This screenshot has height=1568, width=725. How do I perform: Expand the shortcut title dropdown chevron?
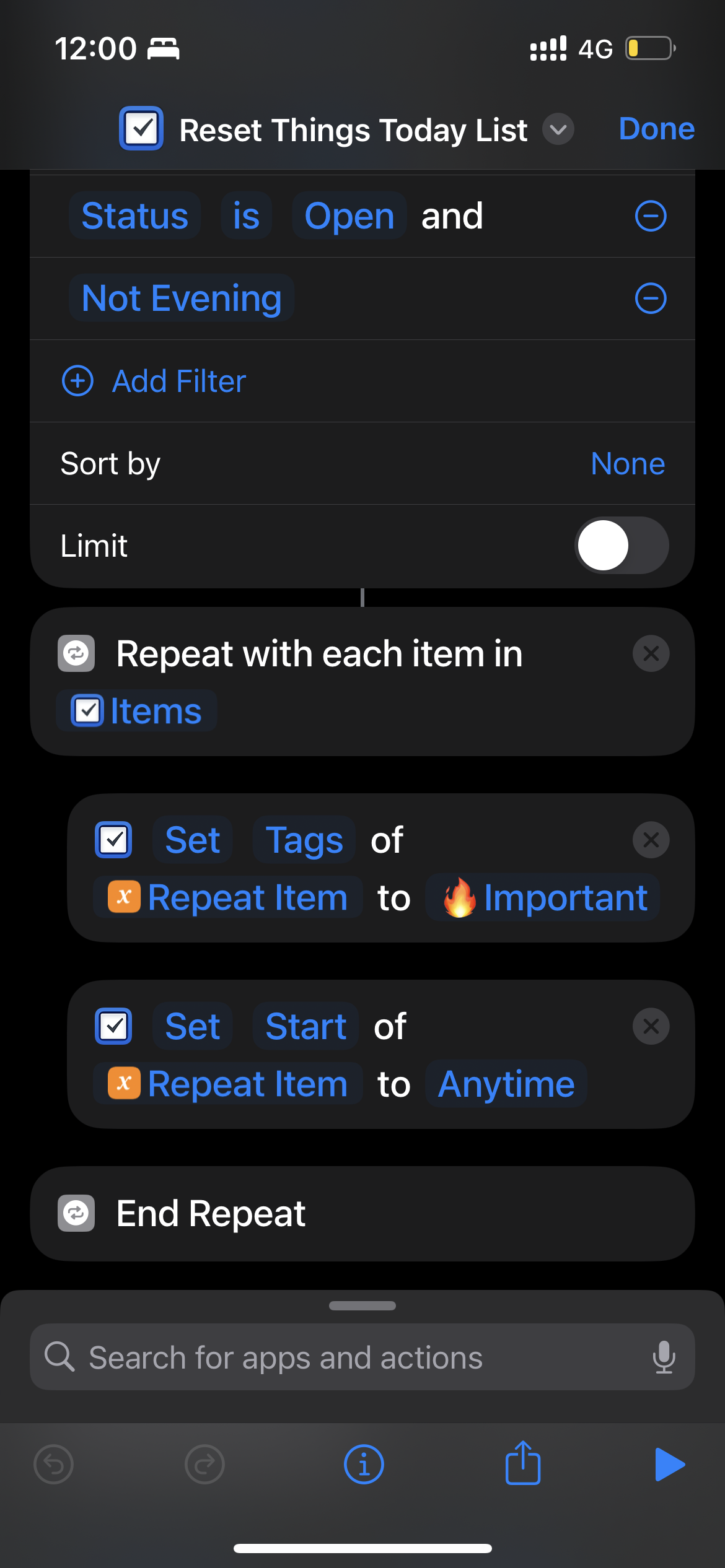tap(558, 129)
